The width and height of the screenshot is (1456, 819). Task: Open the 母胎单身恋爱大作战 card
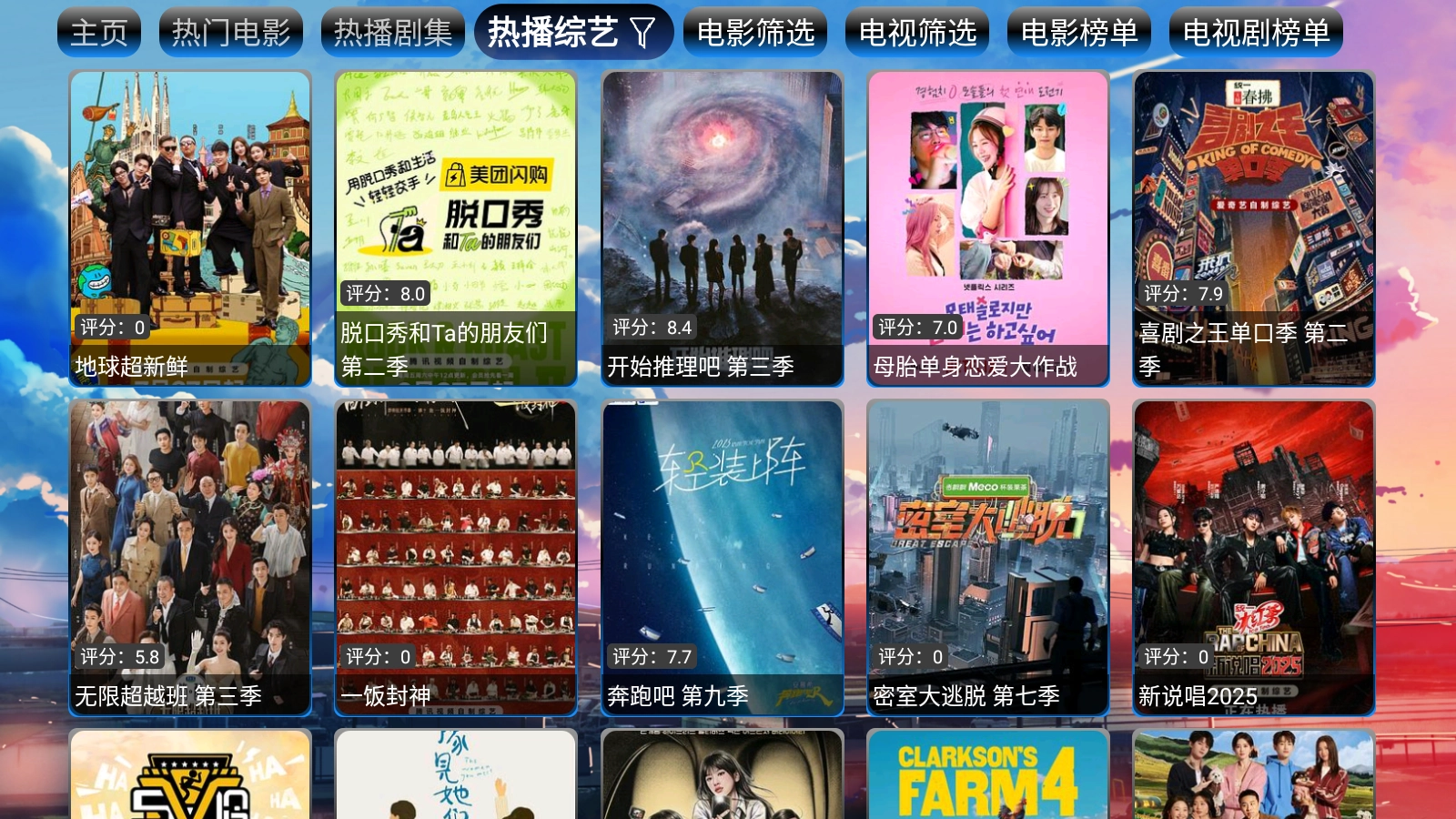[x=988, y=227]
